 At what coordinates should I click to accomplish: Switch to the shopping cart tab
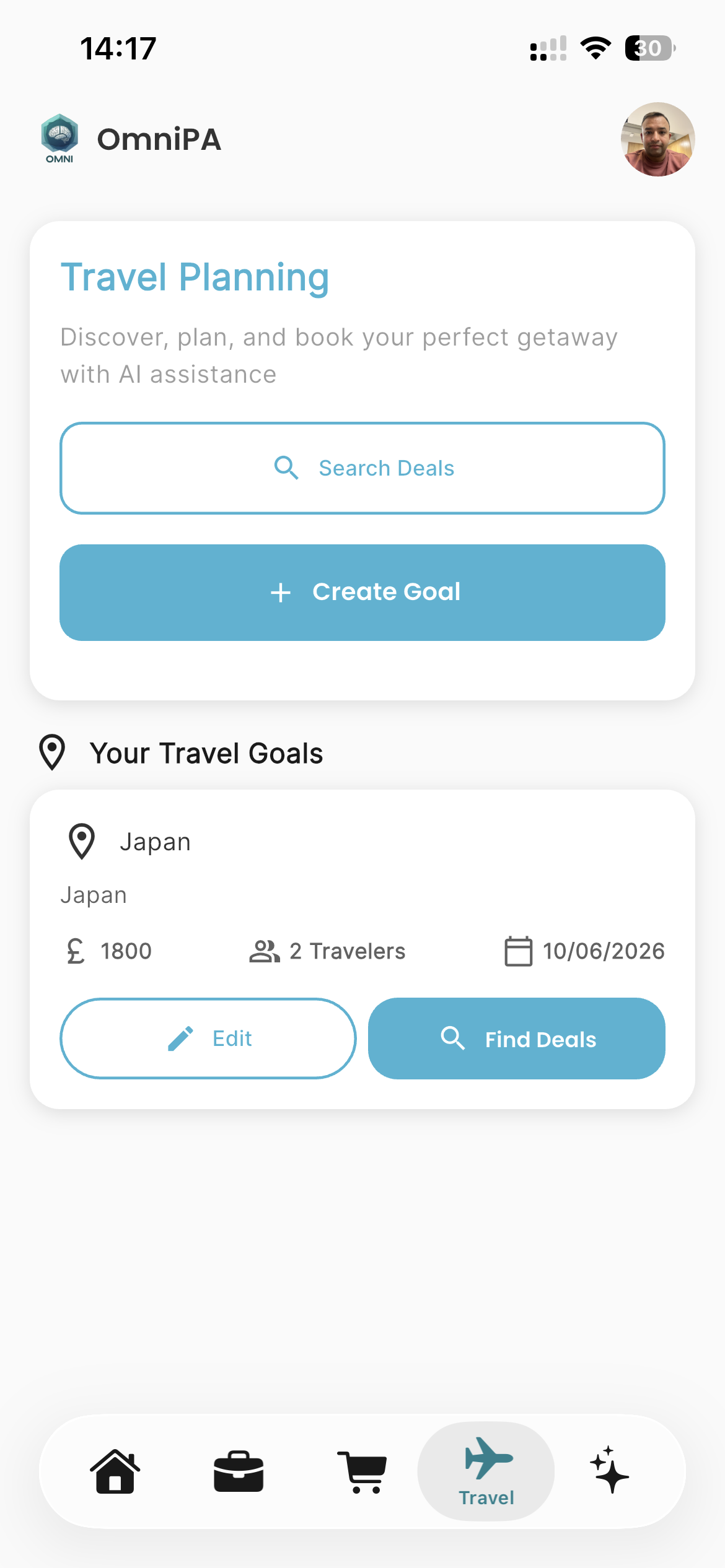[x=362, y=1471]
